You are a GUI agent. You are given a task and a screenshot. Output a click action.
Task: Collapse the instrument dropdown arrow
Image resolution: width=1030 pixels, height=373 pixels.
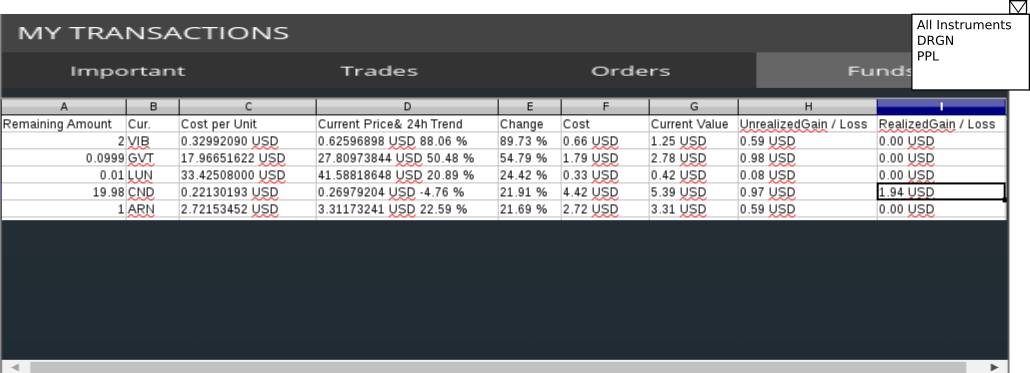(x=1018, y=7)
